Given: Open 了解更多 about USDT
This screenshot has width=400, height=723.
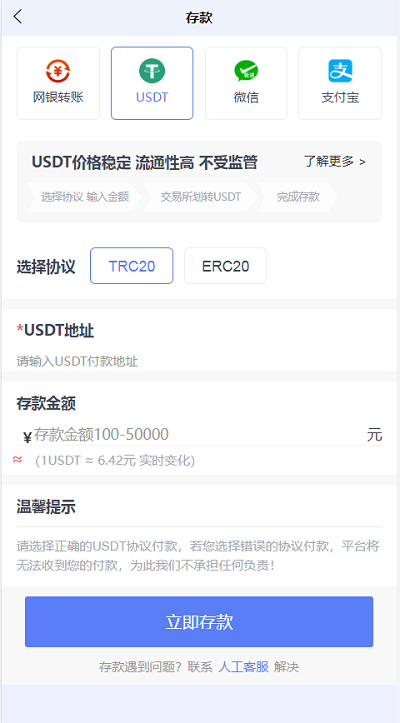Looking at the screenshot, I should click(334, 162).
